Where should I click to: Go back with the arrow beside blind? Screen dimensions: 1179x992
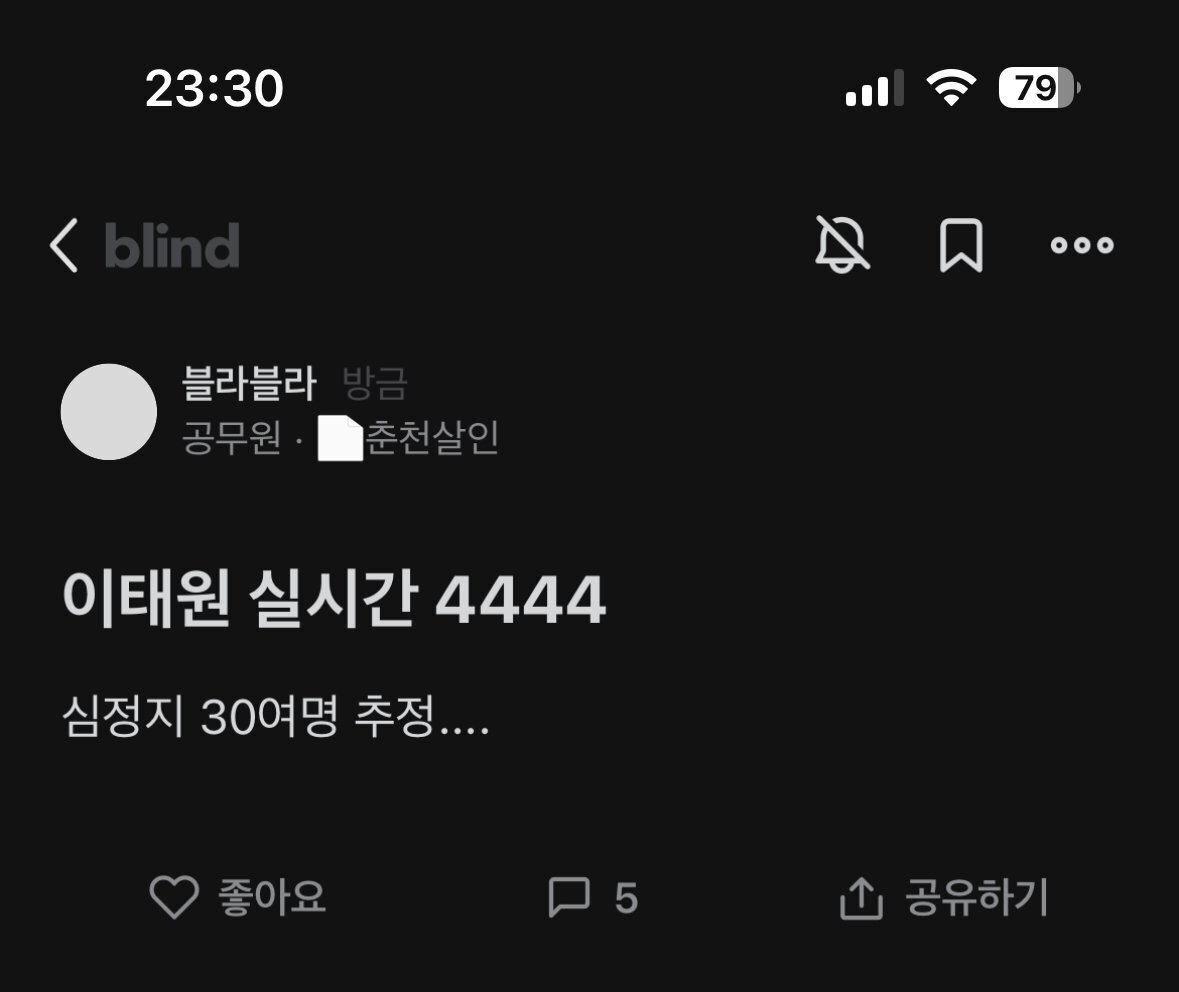pyautogui.click(x=64, y=246)
